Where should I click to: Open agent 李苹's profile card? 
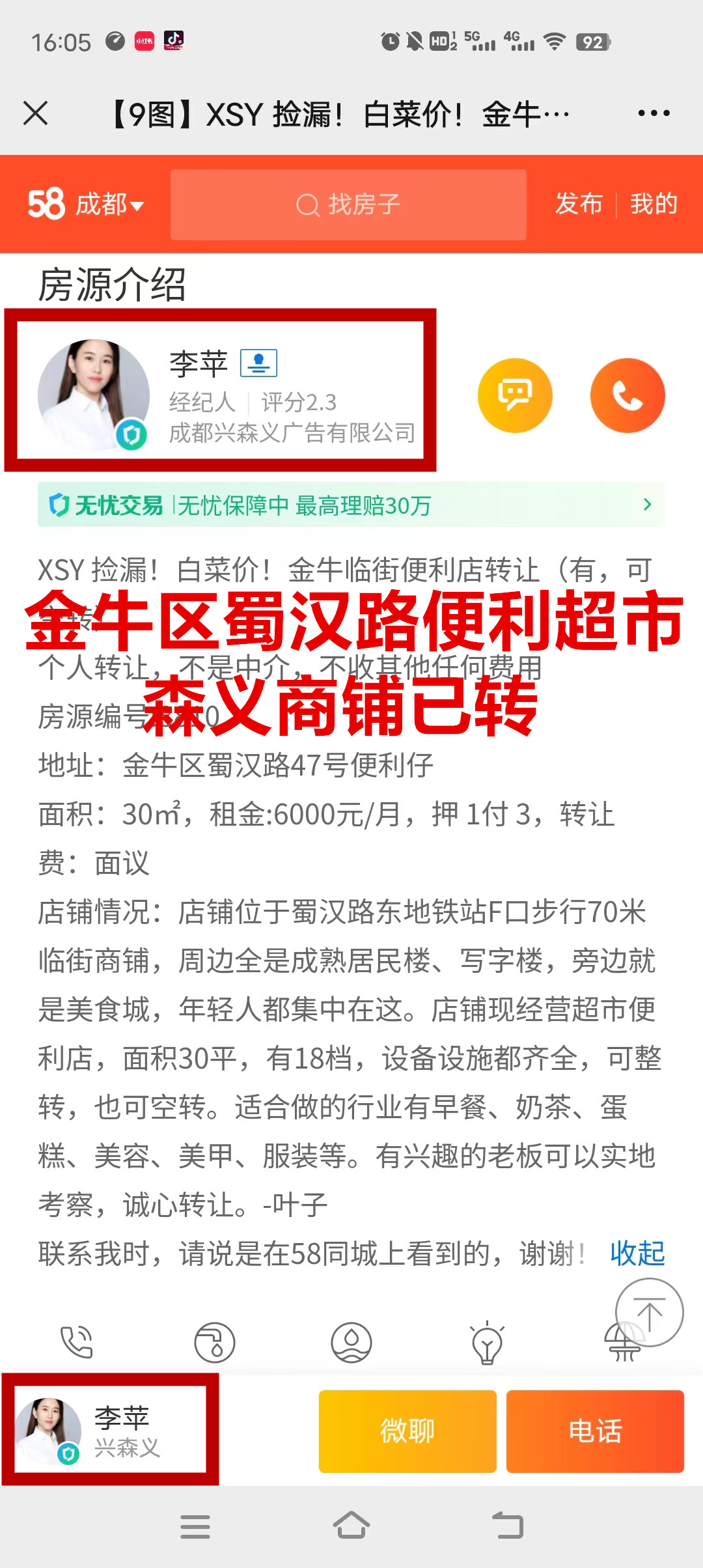(x=220, y=391)
